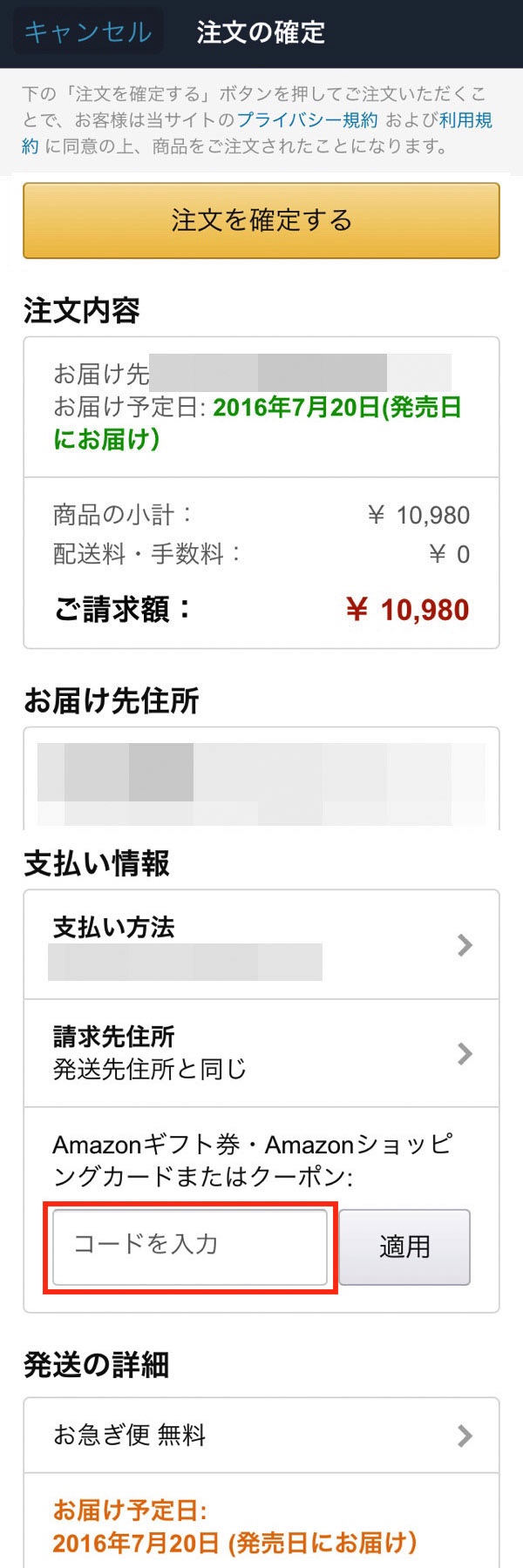The width and height of the screenshot is (523, 1568).
Task: Focus the コードを入力 gift code field
Action: pos(190,1246)
